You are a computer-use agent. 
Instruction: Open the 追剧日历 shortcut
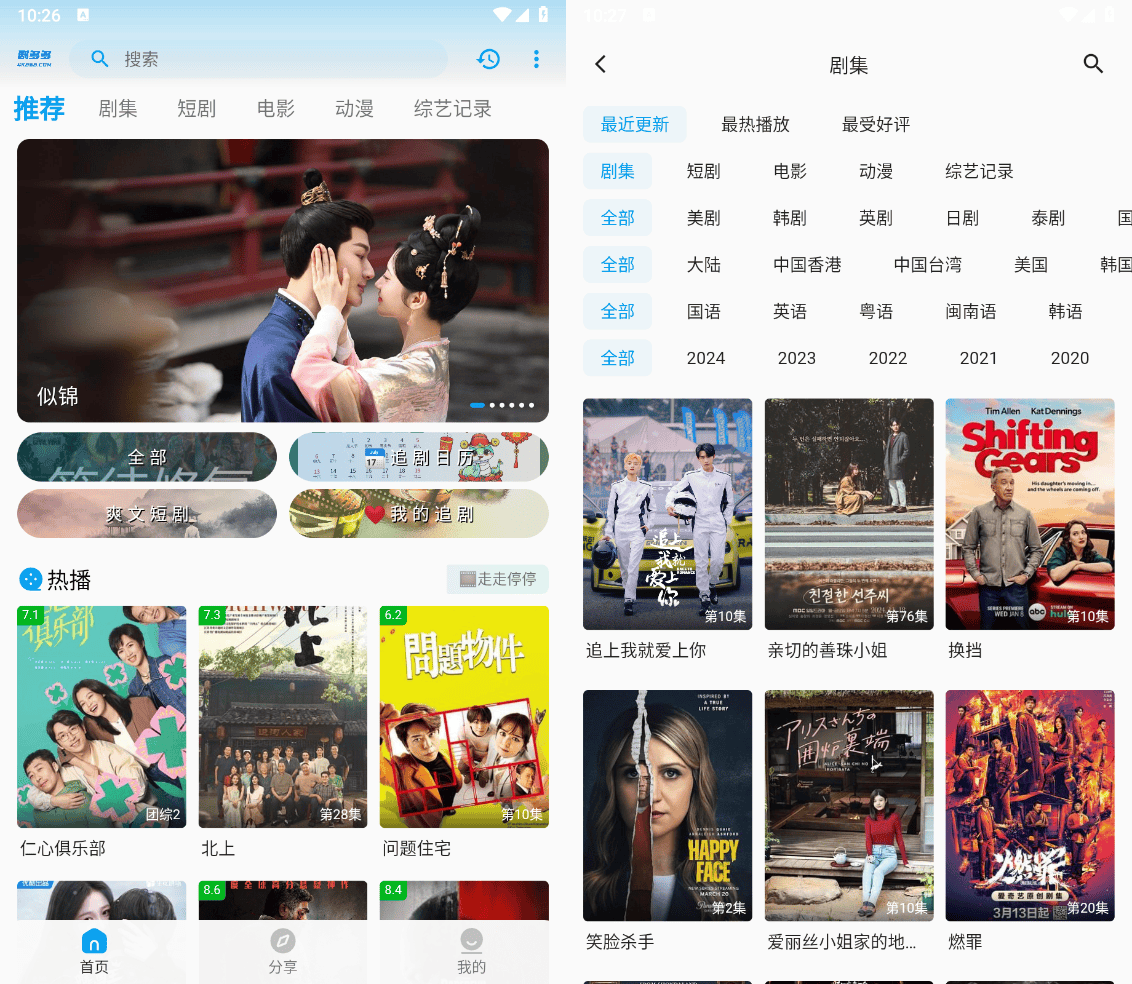point(419,457)
